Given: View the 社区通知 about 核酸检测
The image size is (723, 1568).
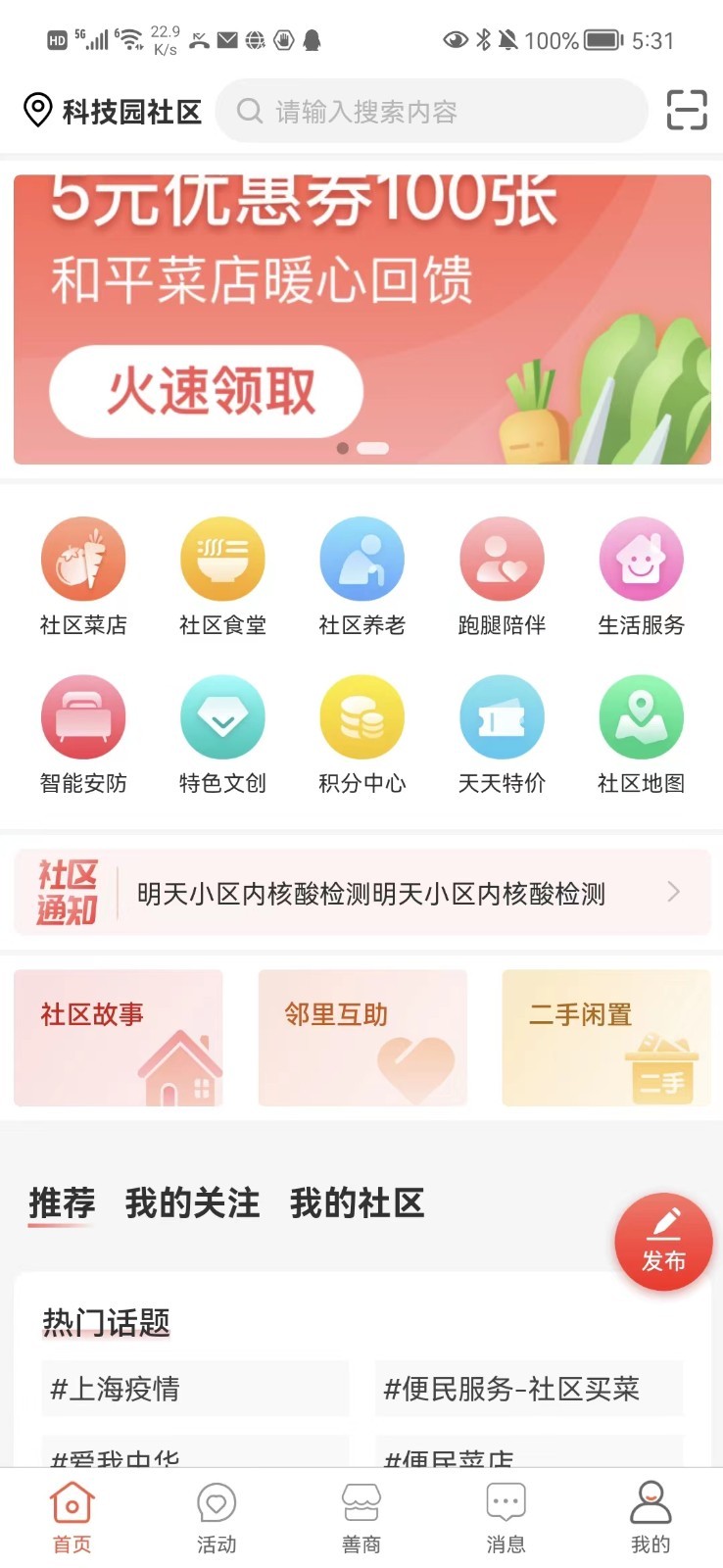Looking at the screenshot, I should (362, 892).
